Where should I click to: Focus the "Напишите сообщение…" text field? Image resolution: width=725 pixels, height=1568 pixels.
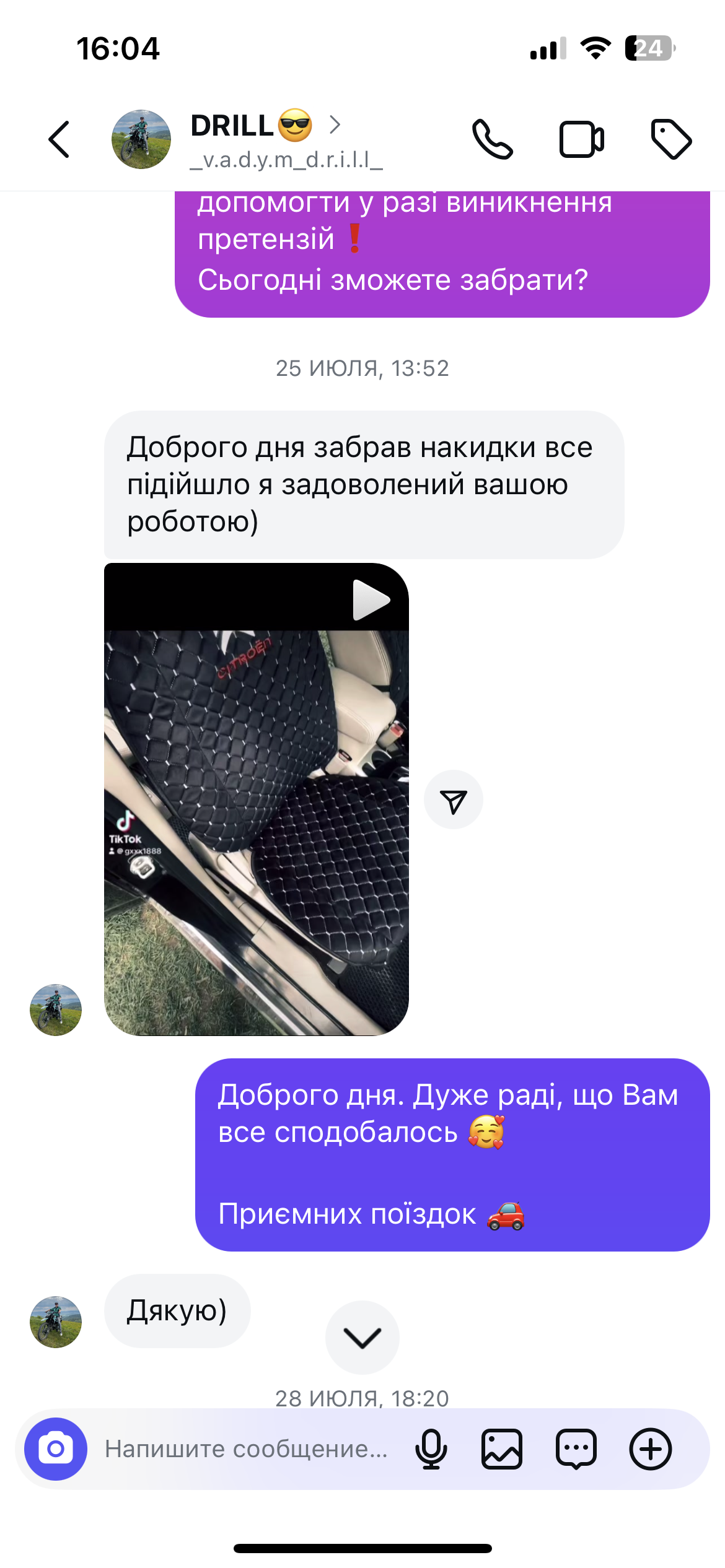[x=247, y=1449]
